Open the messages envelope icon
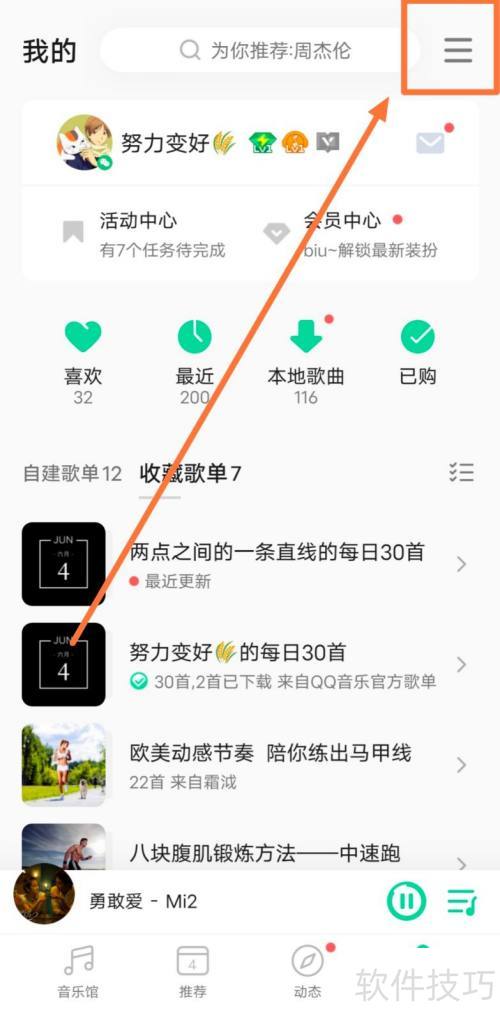 pyautogui.click(x=430, y=143)
